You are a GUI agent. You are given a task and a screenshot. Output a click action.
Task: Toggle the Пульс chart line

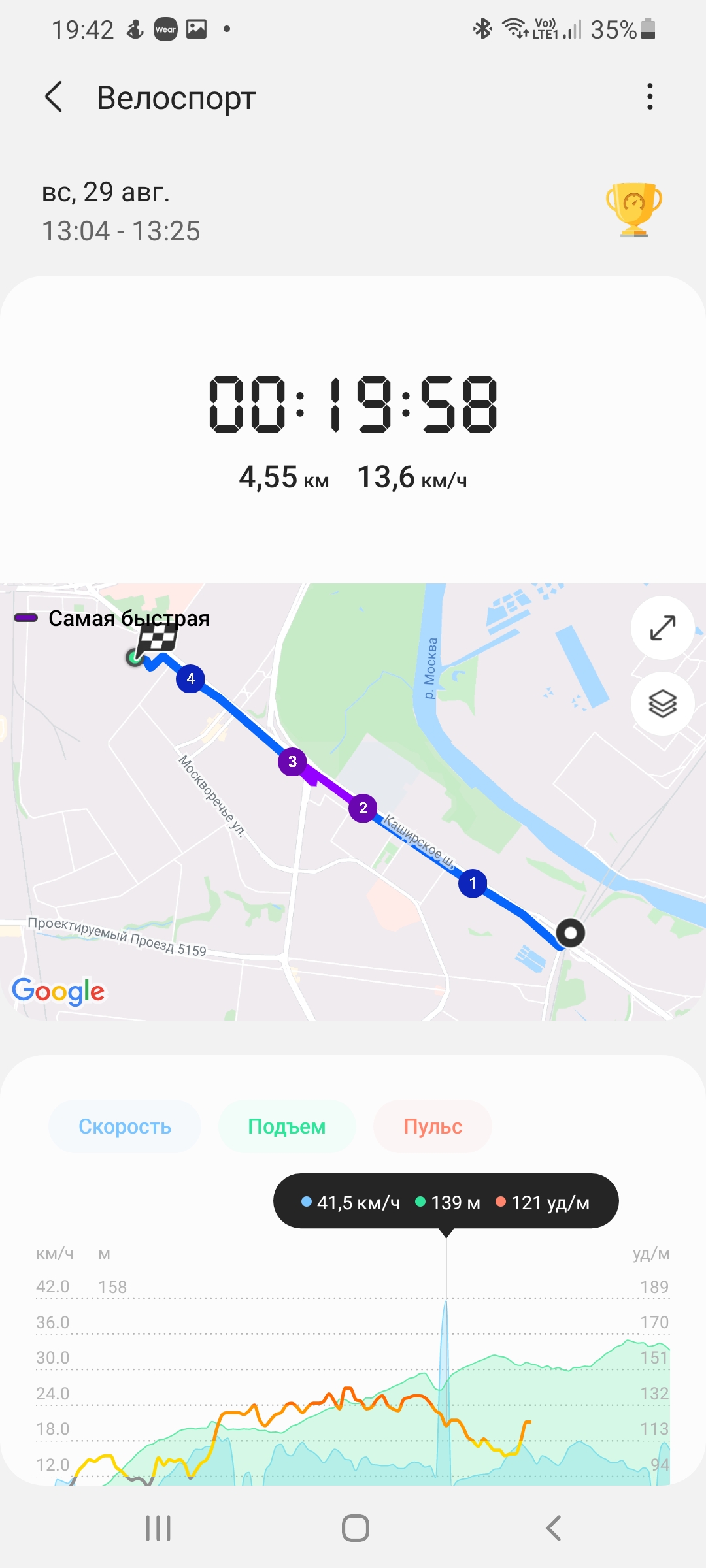(433, 1126)
